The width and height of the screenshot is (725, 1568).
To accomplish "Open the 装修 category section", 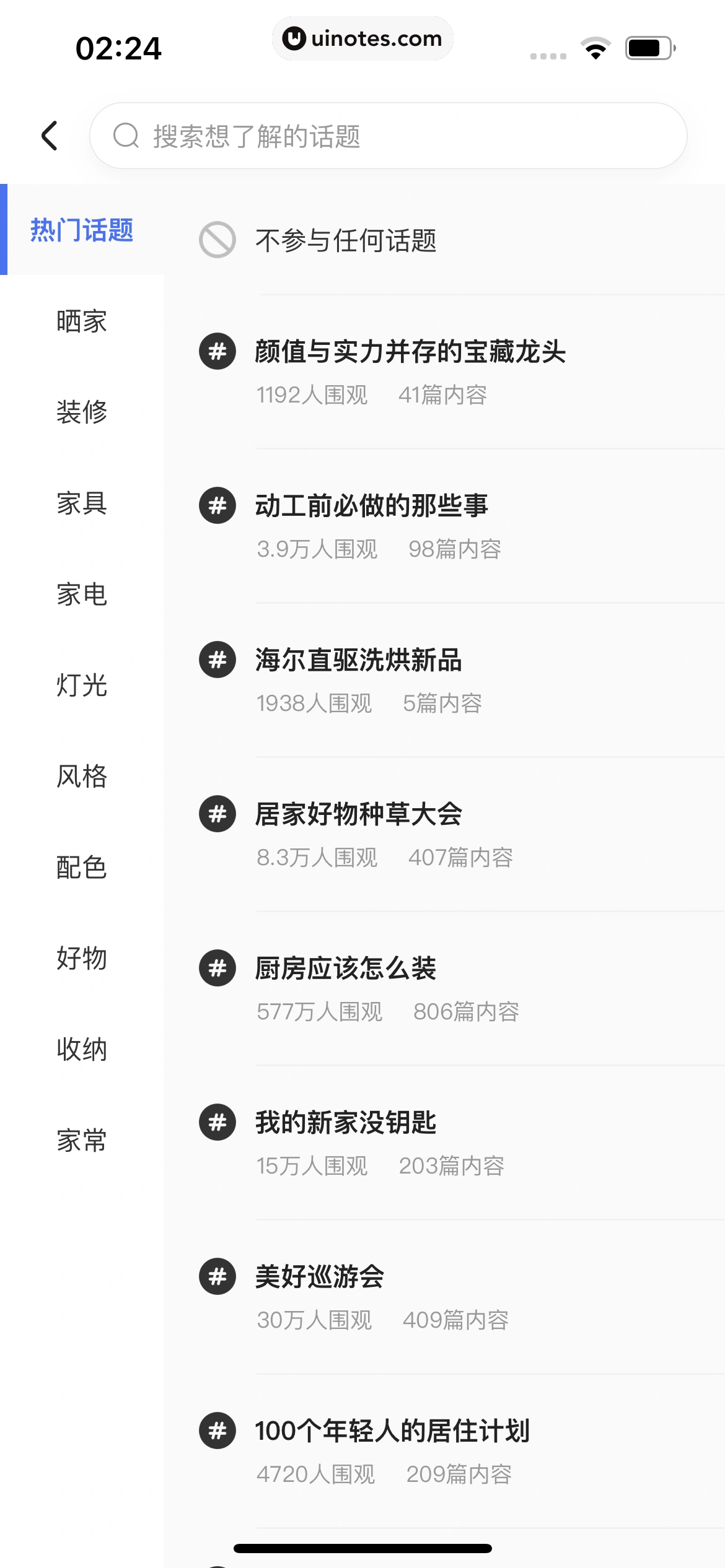I will tap(83, 411).
